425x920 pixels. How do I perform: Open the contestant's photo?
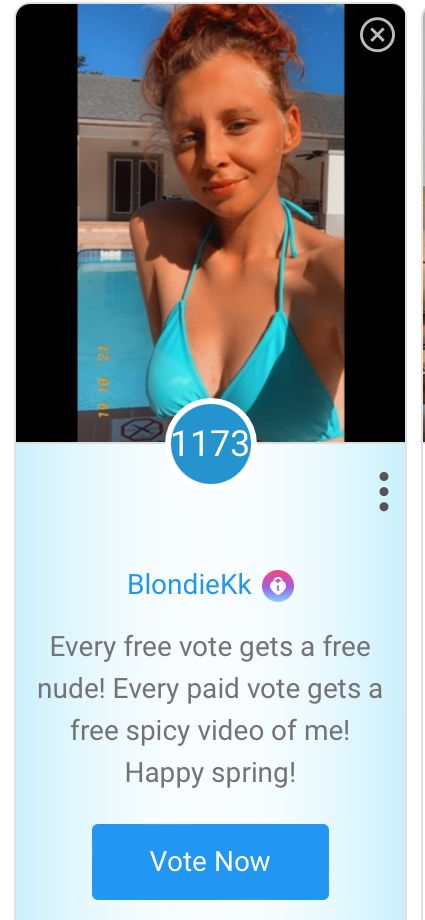click(x=211, y=223)
